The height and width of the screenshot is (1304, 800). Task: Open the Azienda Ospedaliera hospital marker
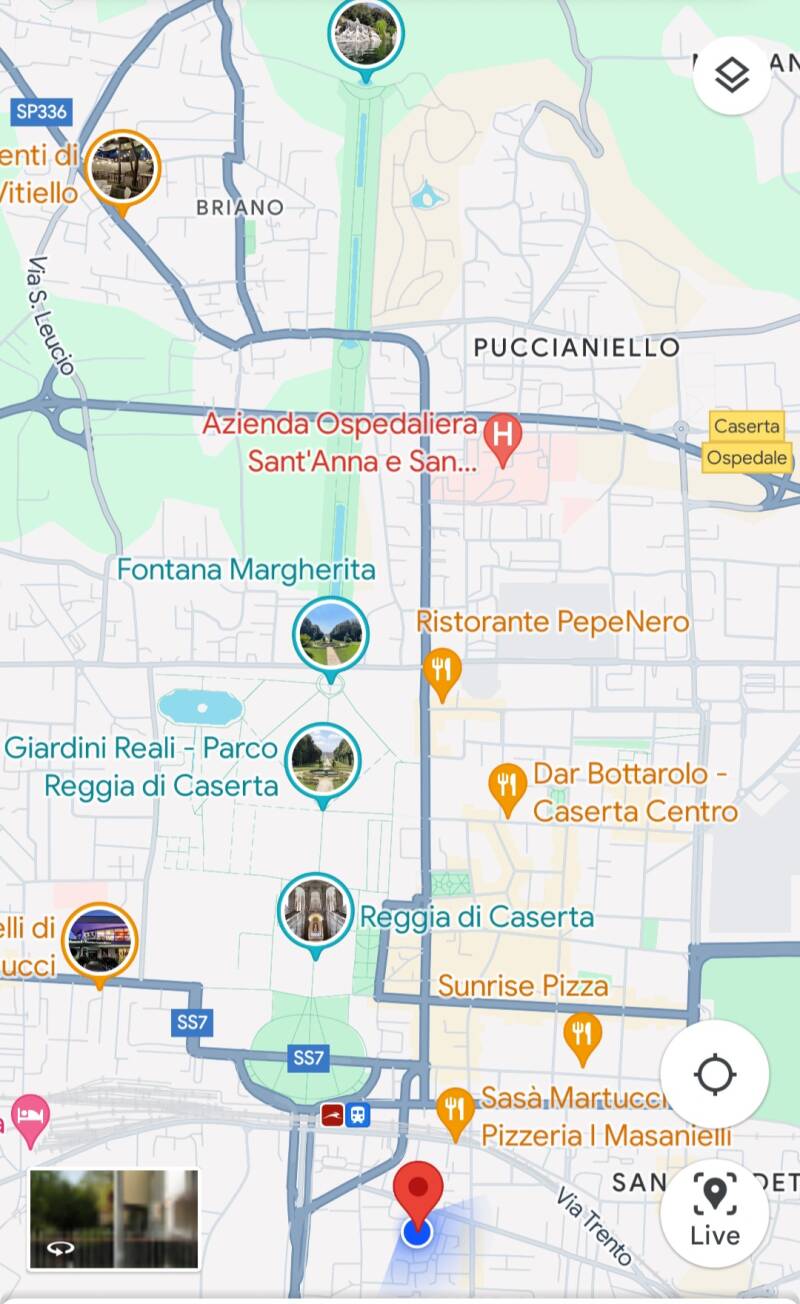503,437
